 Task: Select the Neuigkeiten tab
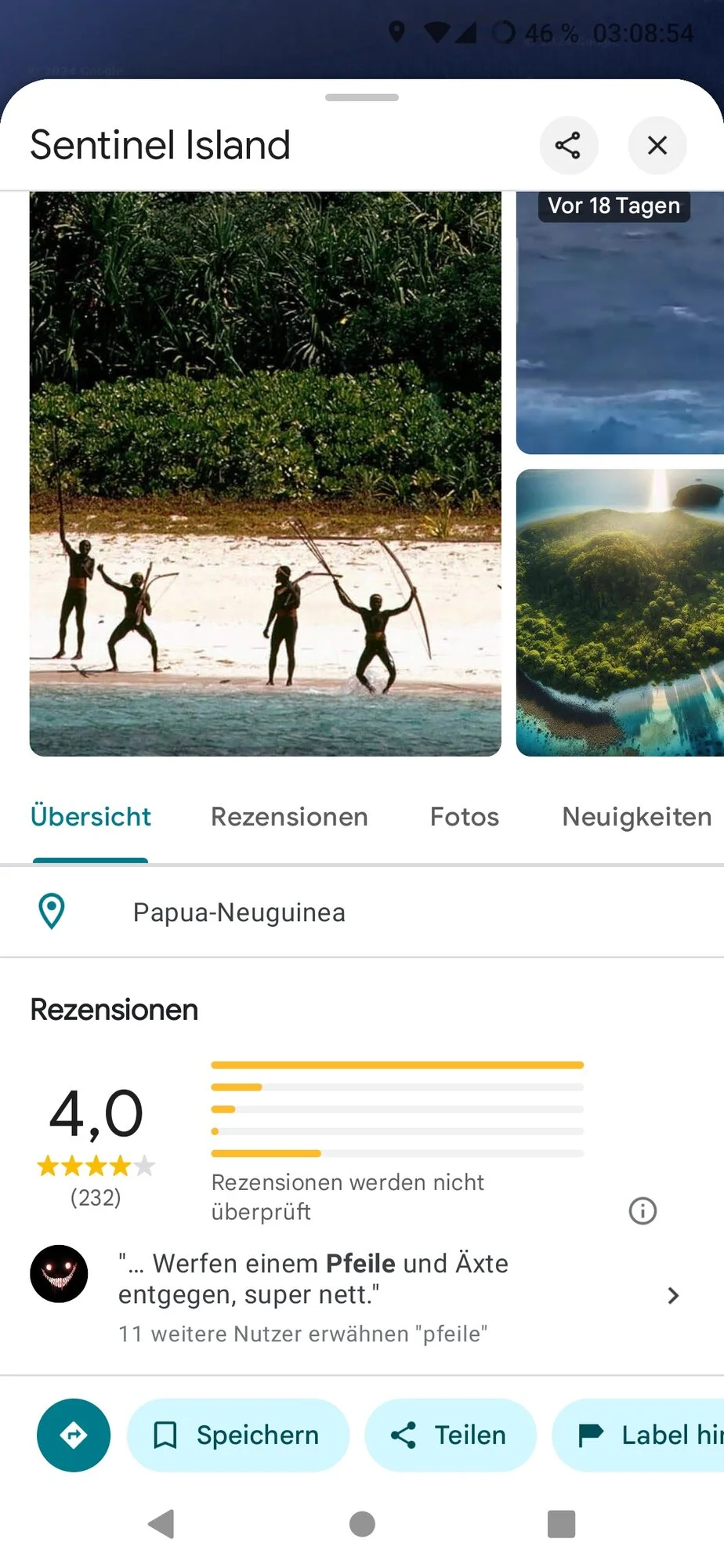pyautogui.click(x=636, y=817)
